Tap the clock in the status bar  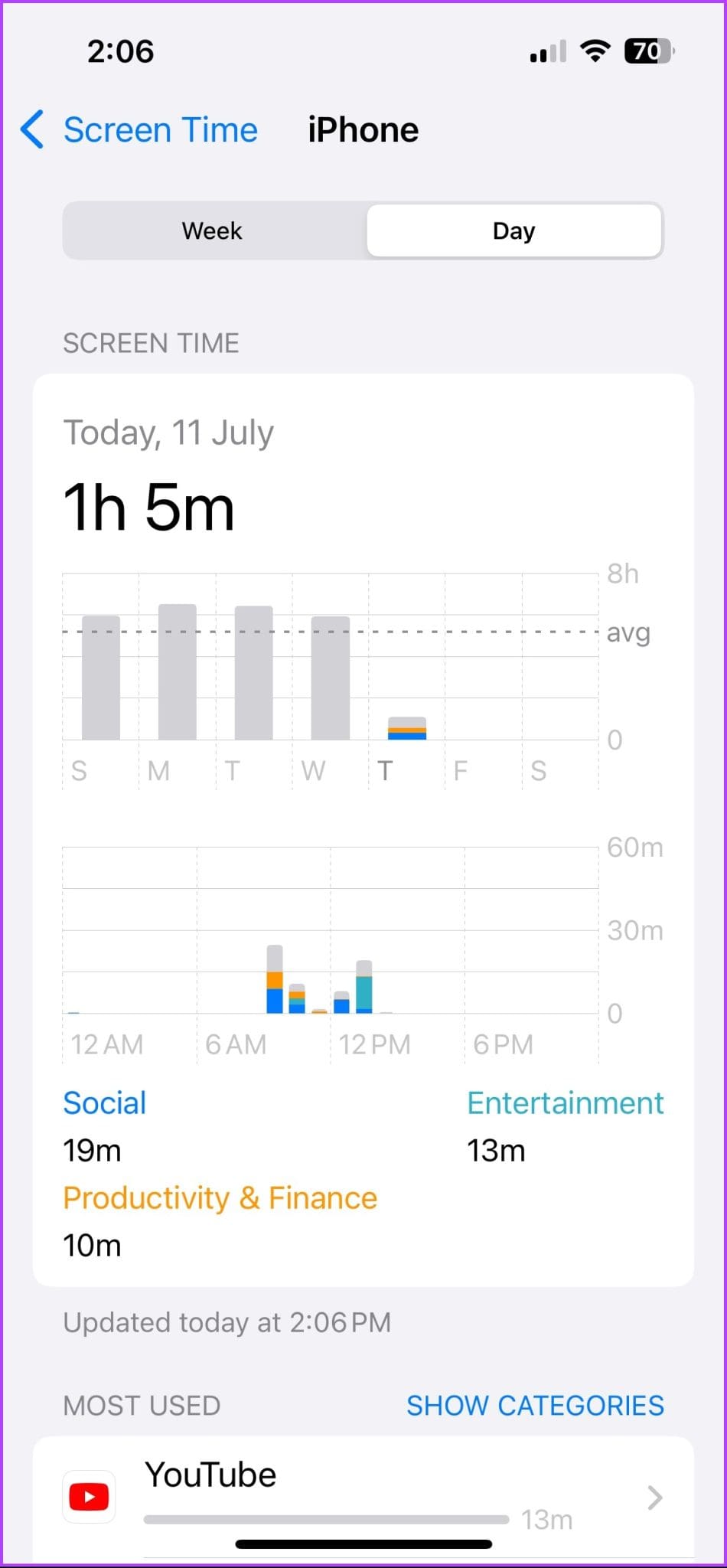122,51
